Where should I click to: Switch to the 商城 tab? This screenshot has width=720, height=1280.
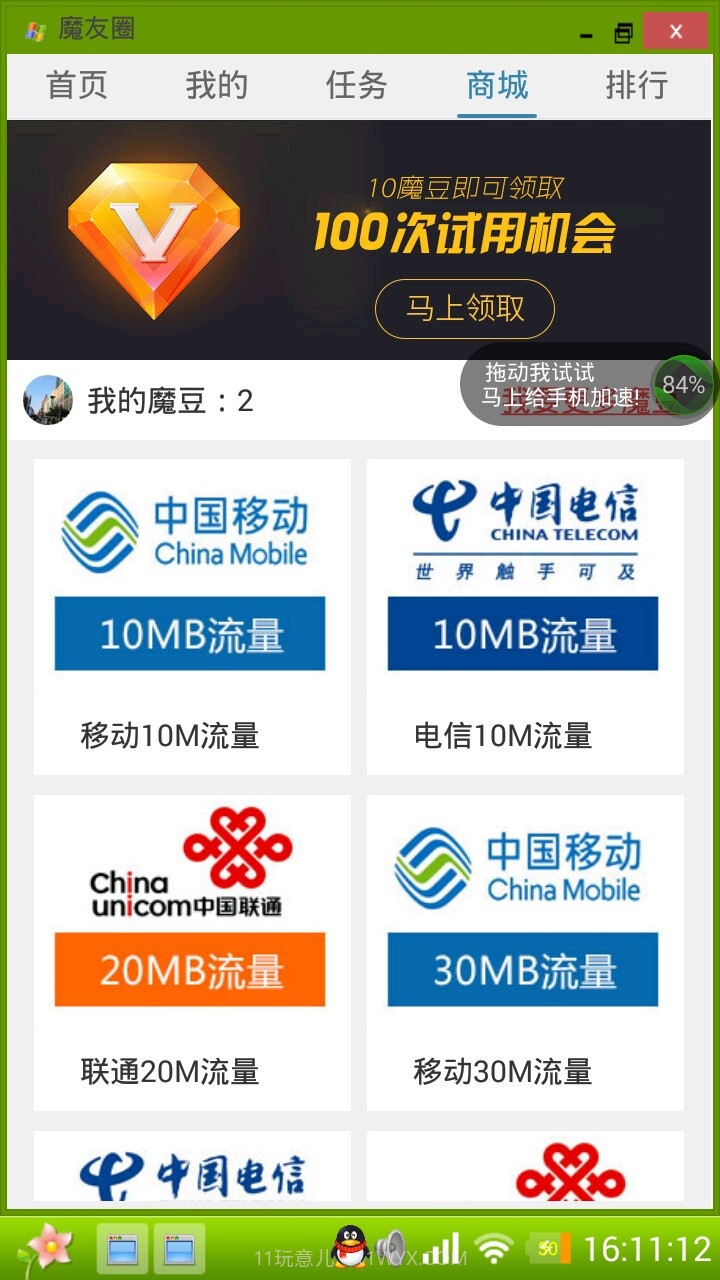497,85
